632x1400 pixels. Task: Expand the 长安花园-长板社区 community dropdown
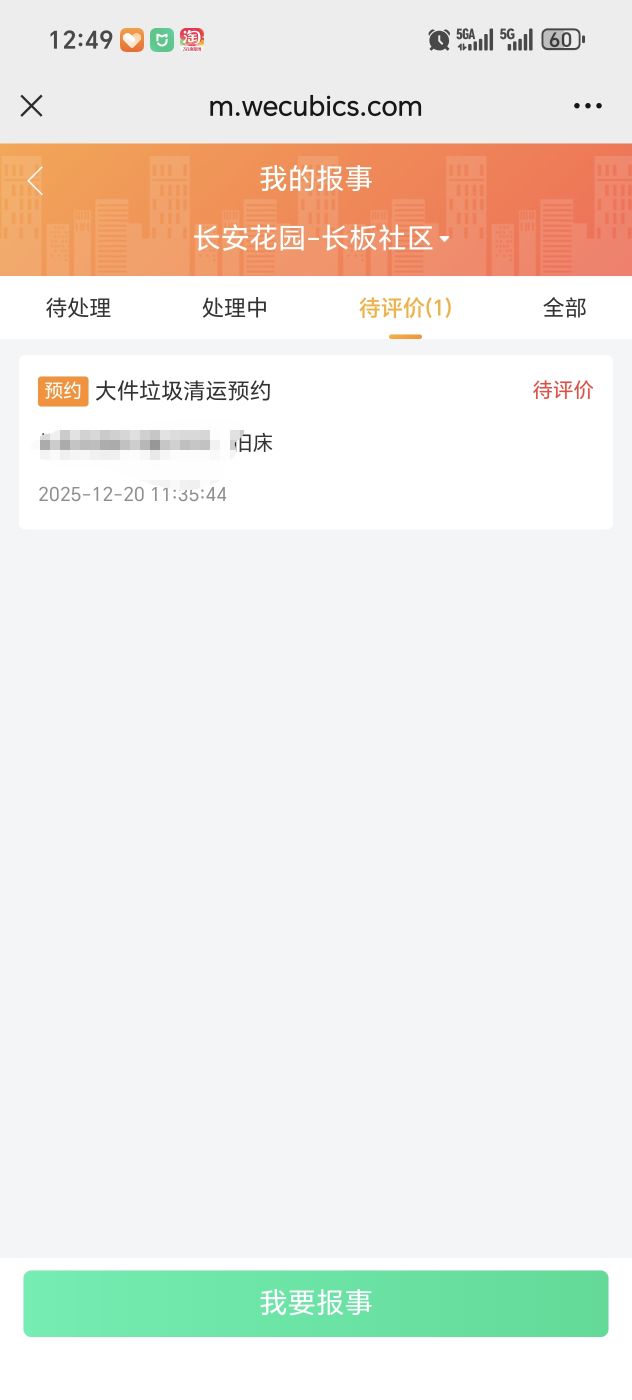[x=321, y=238]
